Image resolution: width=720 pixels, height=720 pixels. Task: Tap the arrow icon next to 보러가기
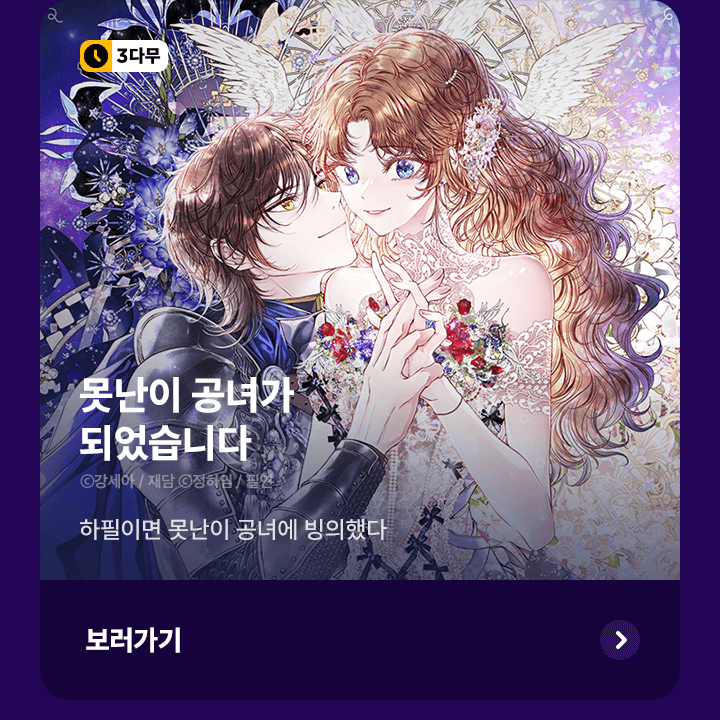(620, 640)
